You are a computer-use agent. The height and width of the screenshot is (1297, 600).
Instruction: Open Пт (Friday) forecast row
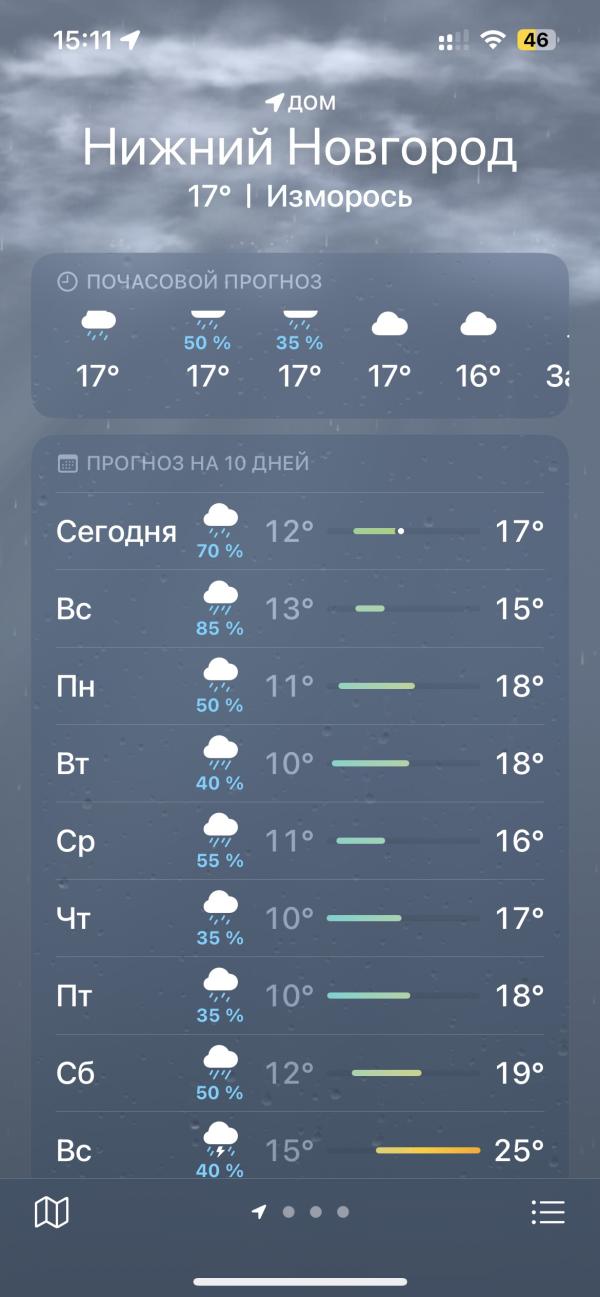[x=300, y=995]
